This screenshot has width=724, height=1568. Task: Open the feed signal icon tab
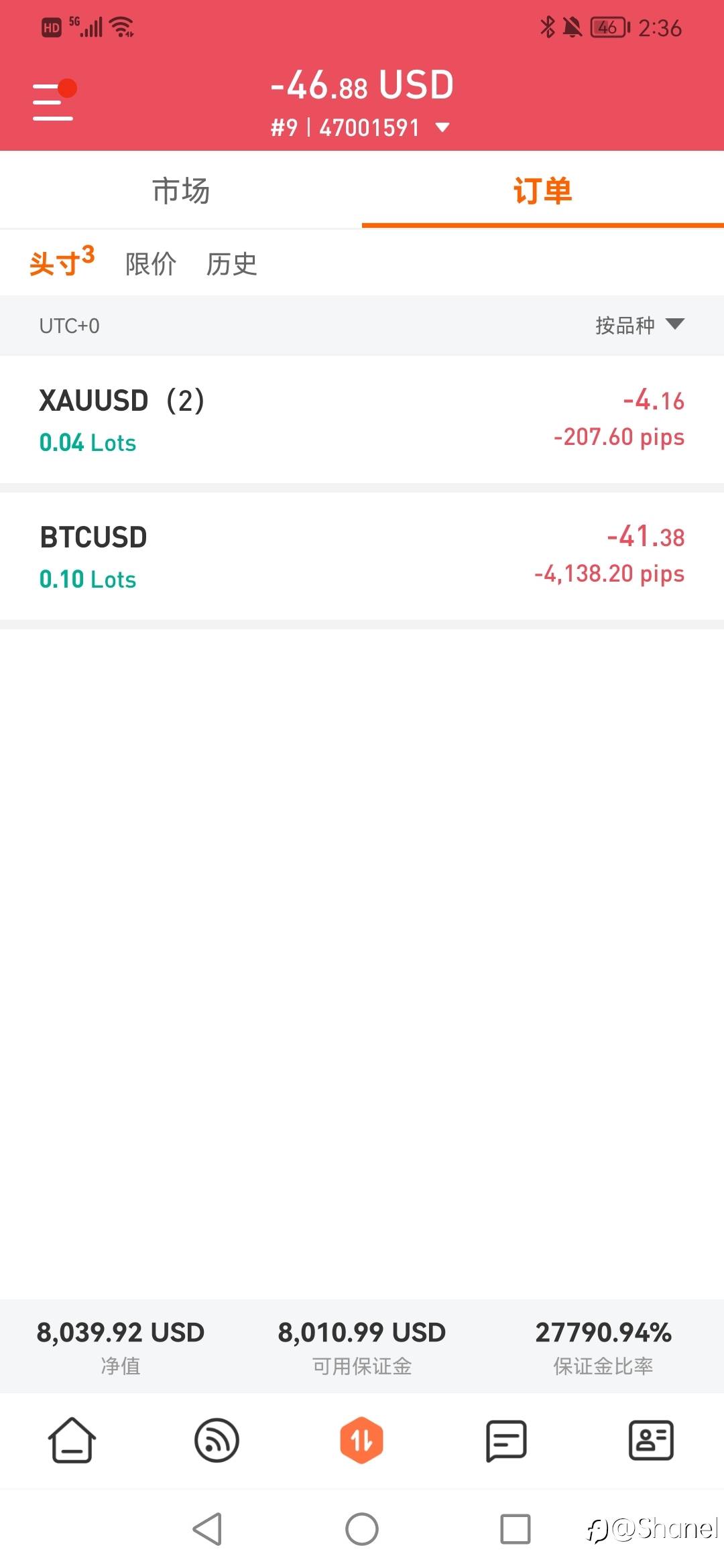(217, 1440)
